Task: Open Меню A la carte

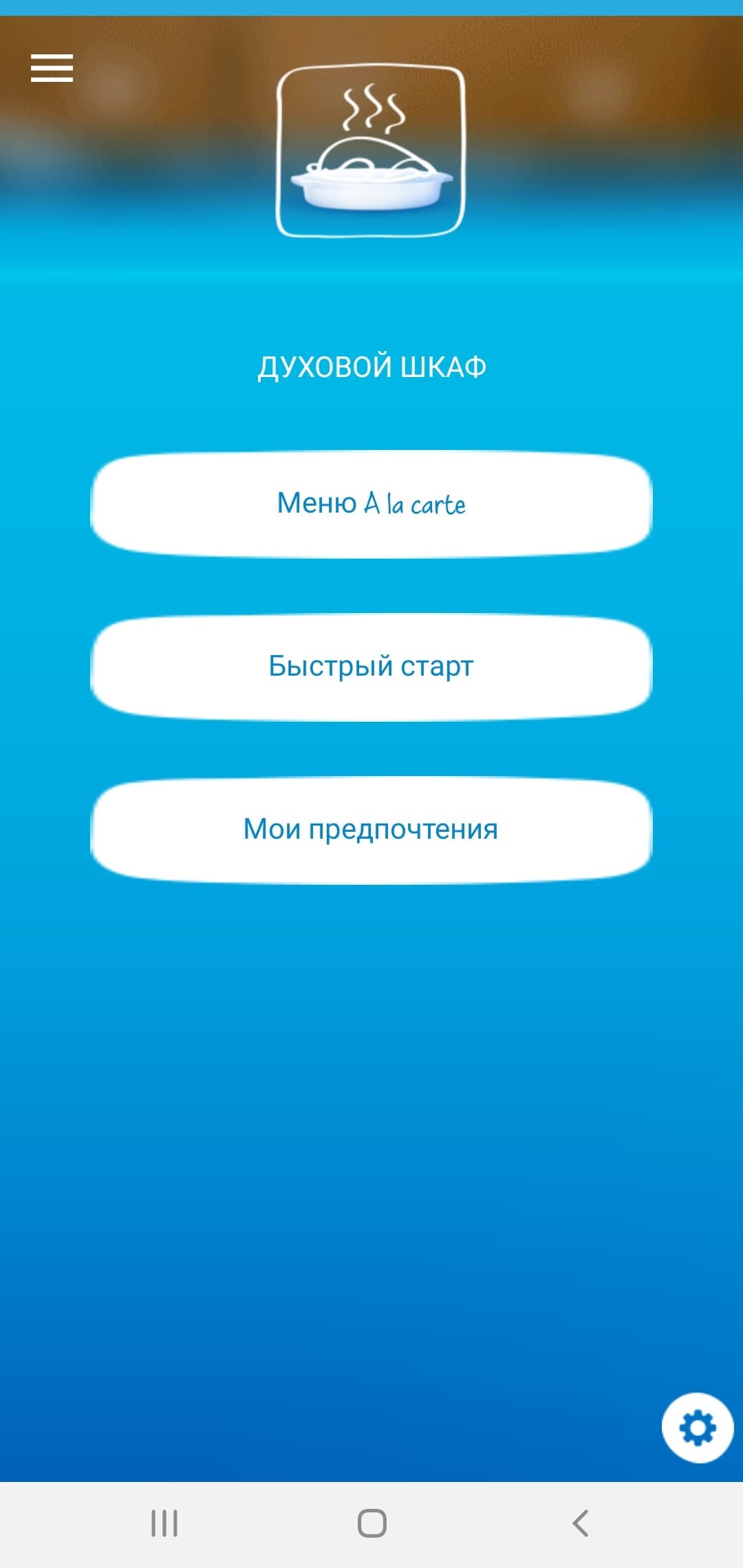Action: click(x=371, y=504)
